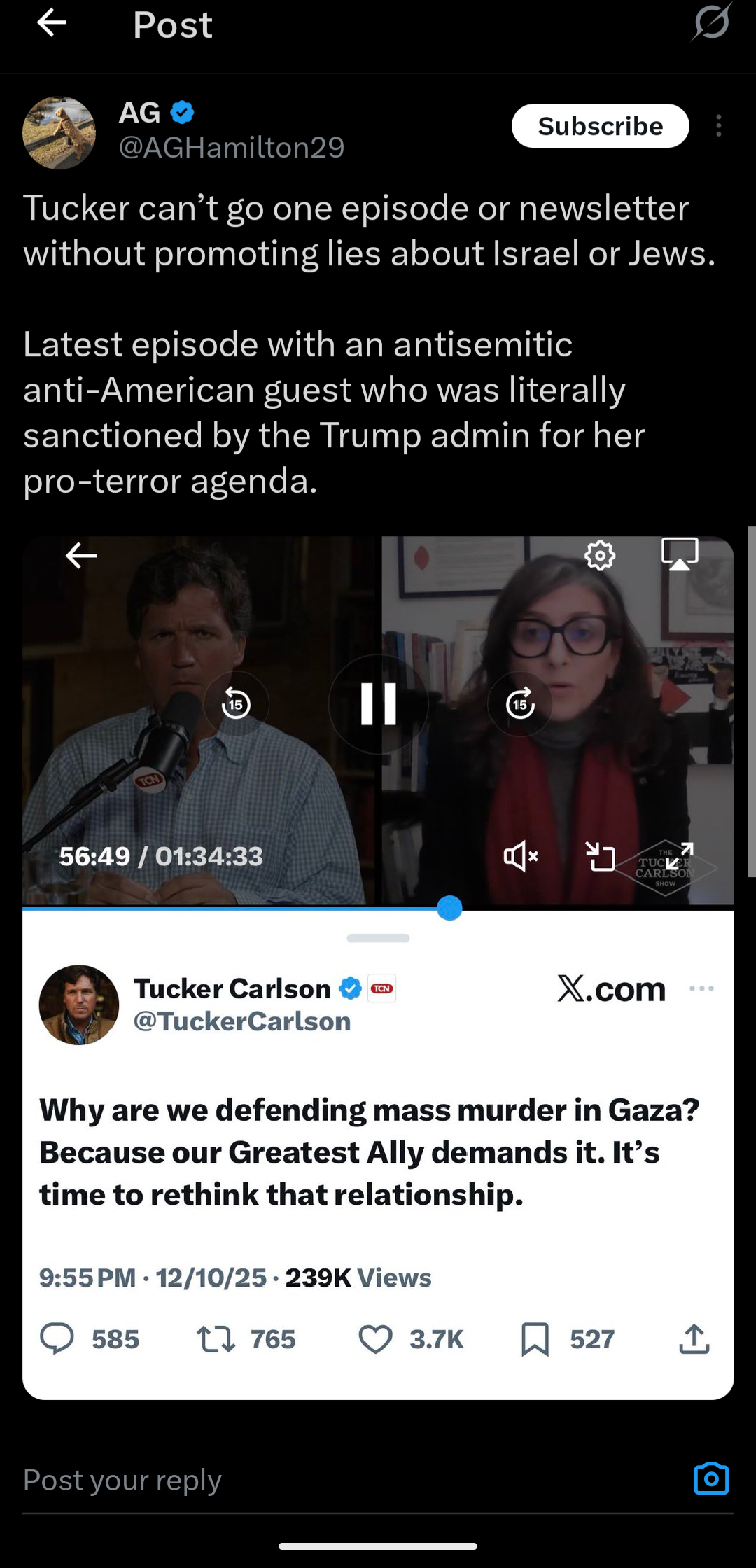Viewport: 756px width, 1568px height.
Task: Subscribe to AG
Action: click(600, 126)
